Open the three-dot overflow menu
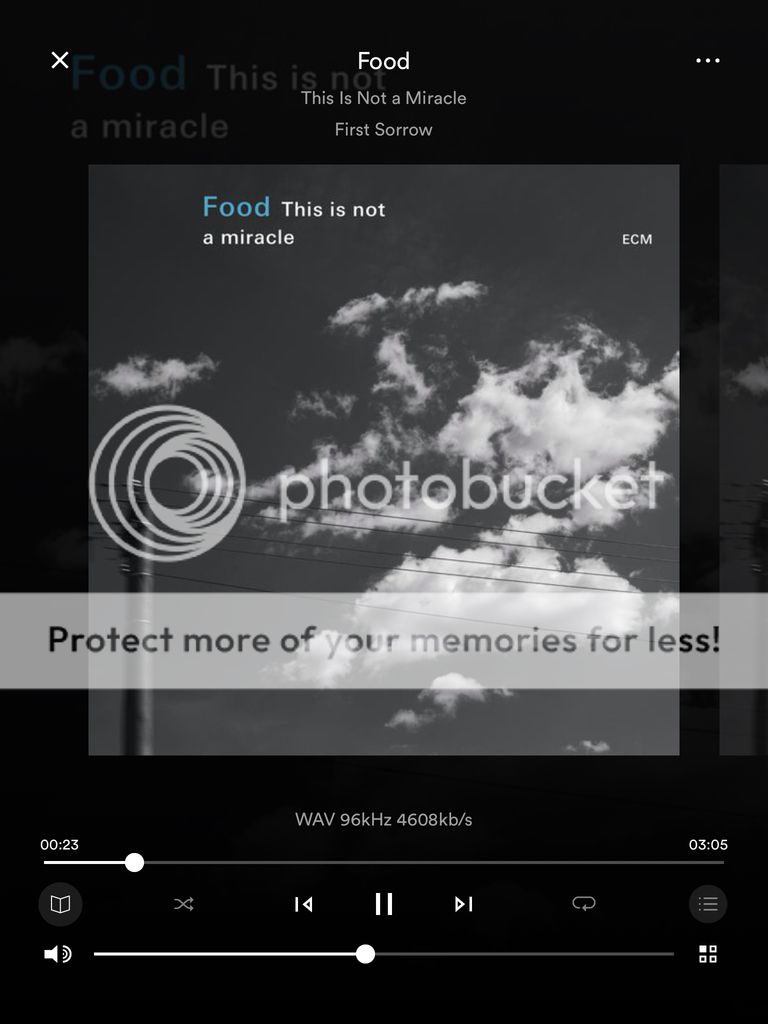Viewport: 768px width, 1024px height. (x=708, y=60)
